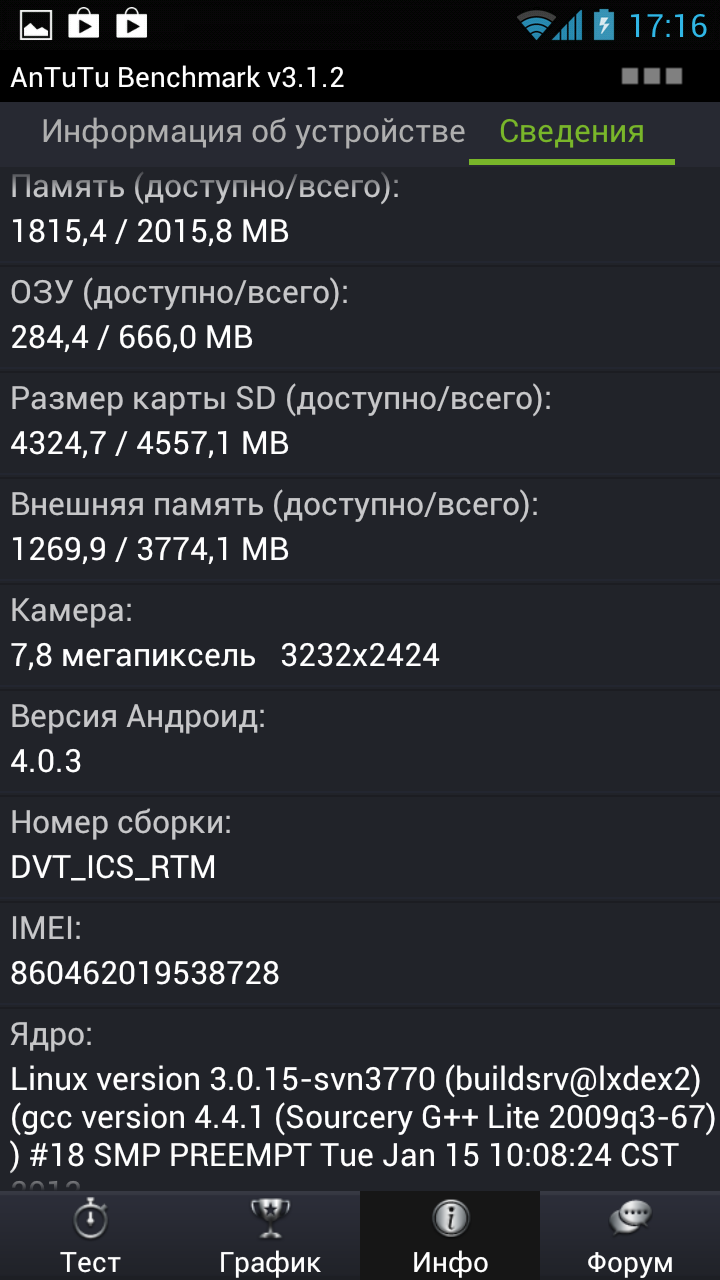Open the Форум section
This screenshot has height=1280, width=720.
pyautogui.click(x=630, y=1236)
